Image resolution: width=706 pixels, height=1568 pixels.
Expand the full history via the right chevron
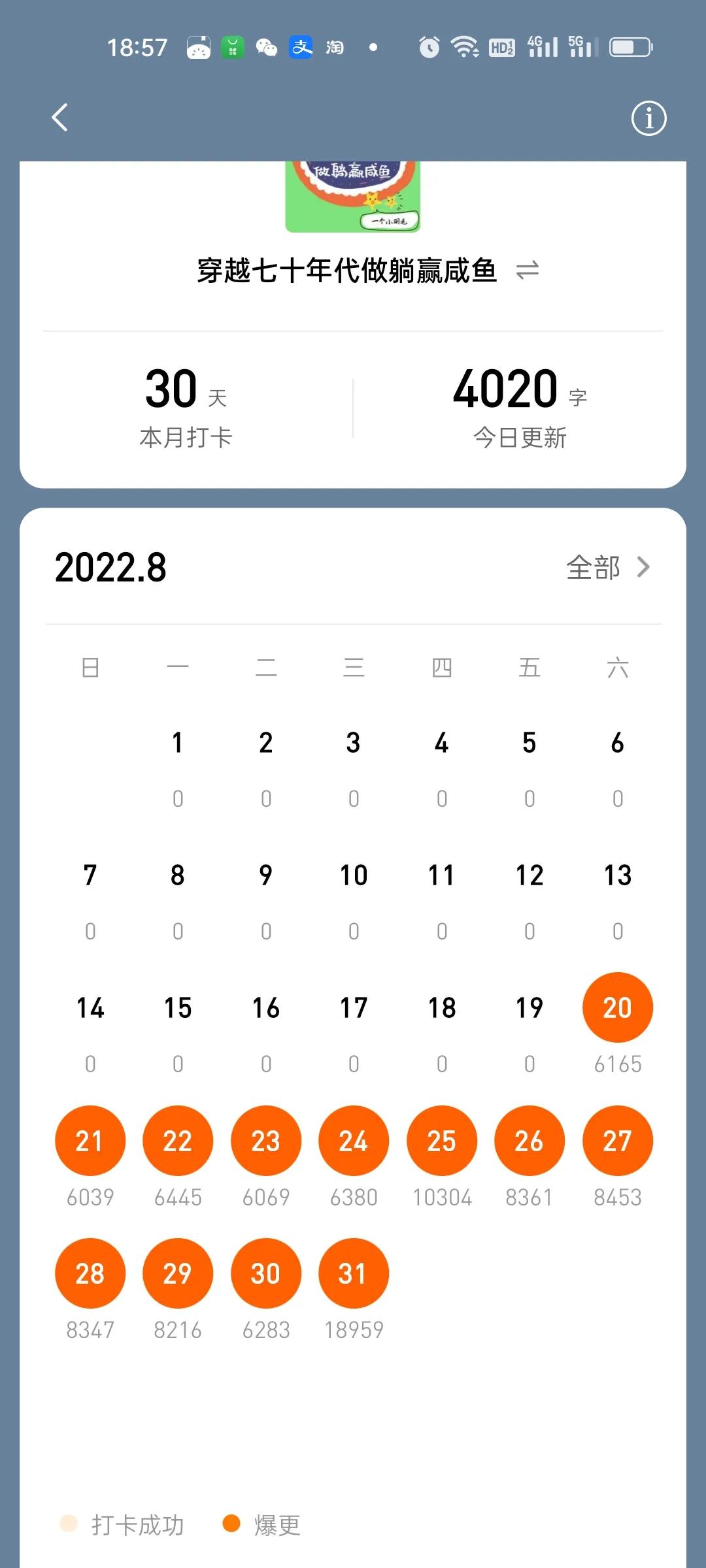(644, 568)
